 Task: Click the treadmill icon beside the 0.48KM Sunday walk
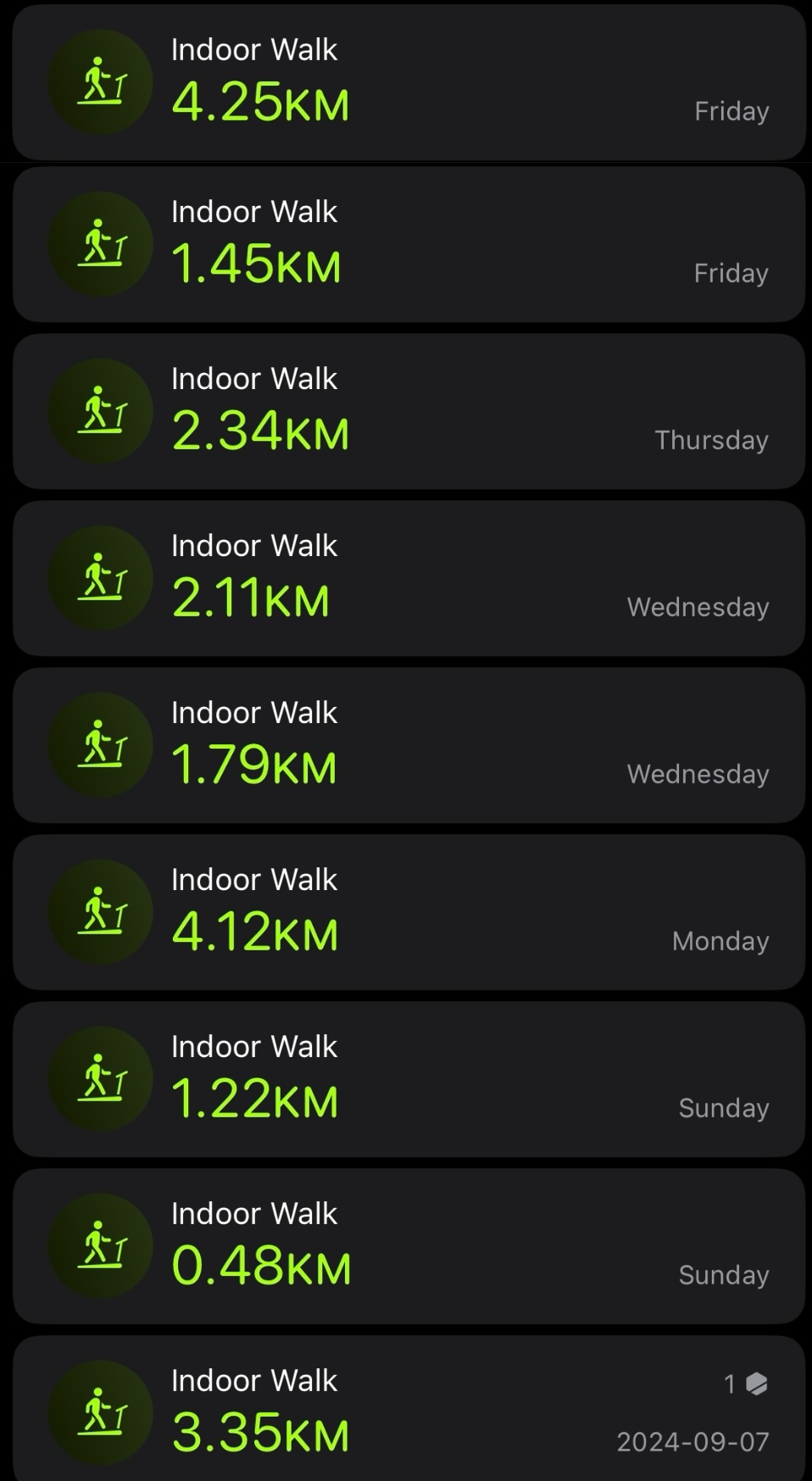[x=100, y=1245]
